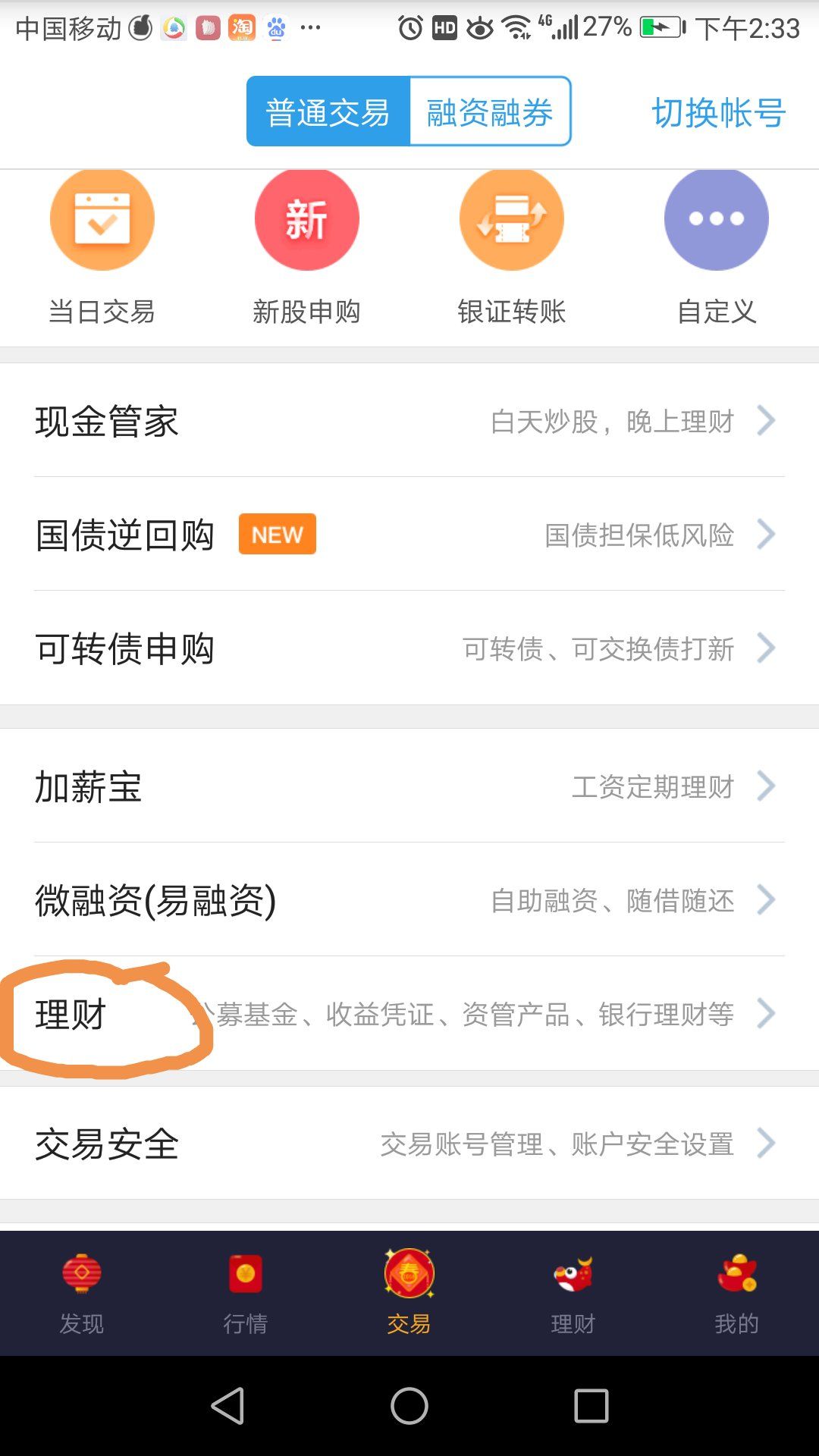Switch to 融资融券 segment
Image resolution: width=819 pixels, height=1456 pixels.
click(490, 111)
